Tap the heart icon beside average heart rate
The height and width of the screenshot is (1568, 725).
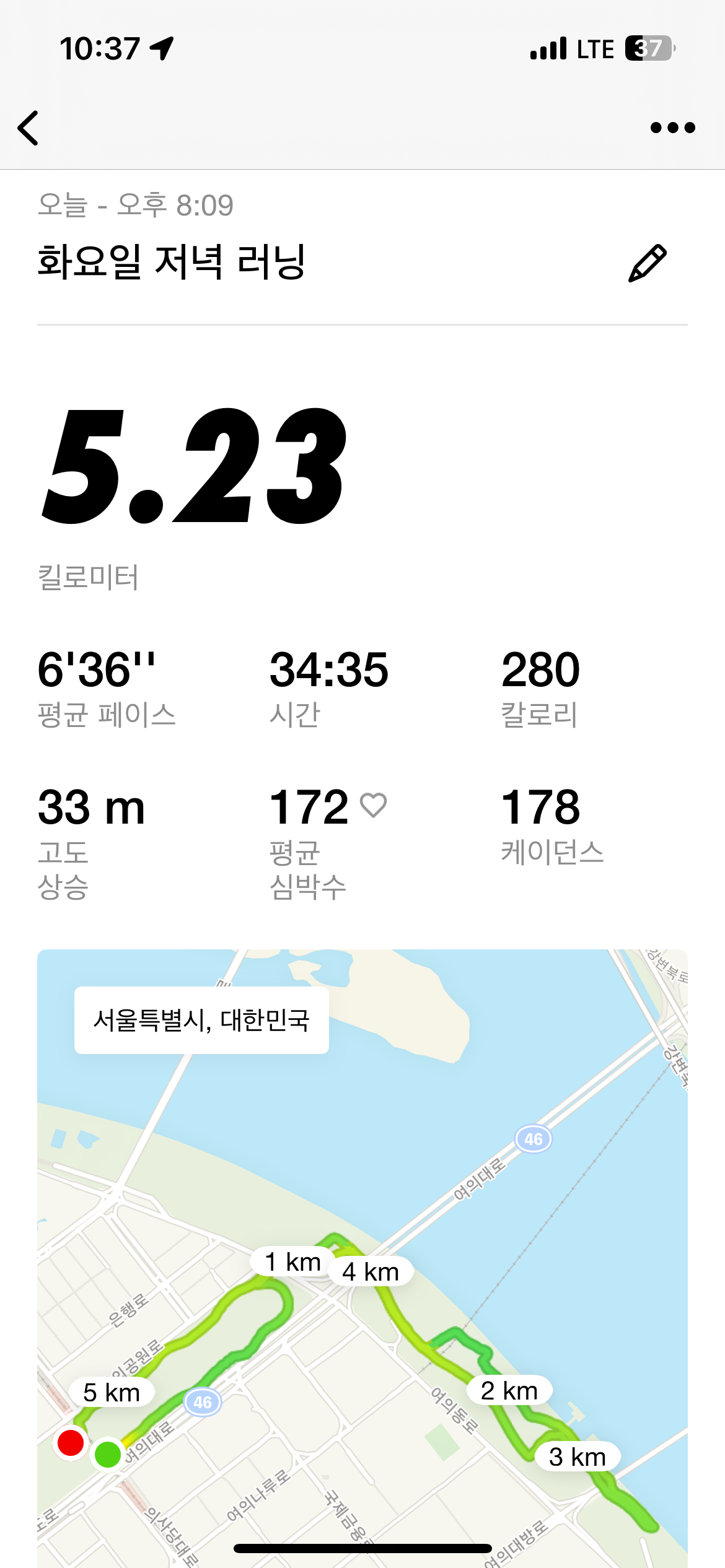click(374, 806)
